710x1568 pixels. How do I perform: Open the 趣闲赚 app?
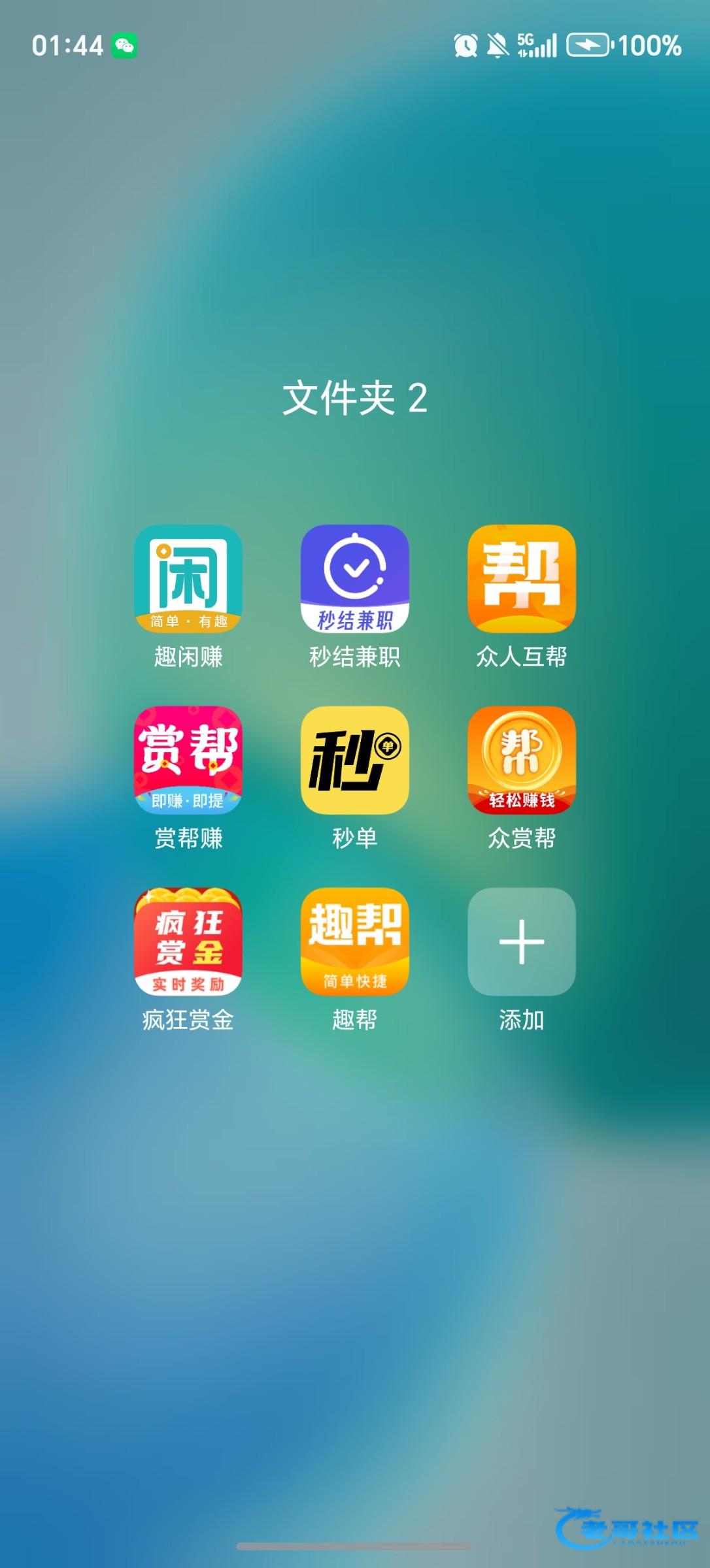pos(188,579)
